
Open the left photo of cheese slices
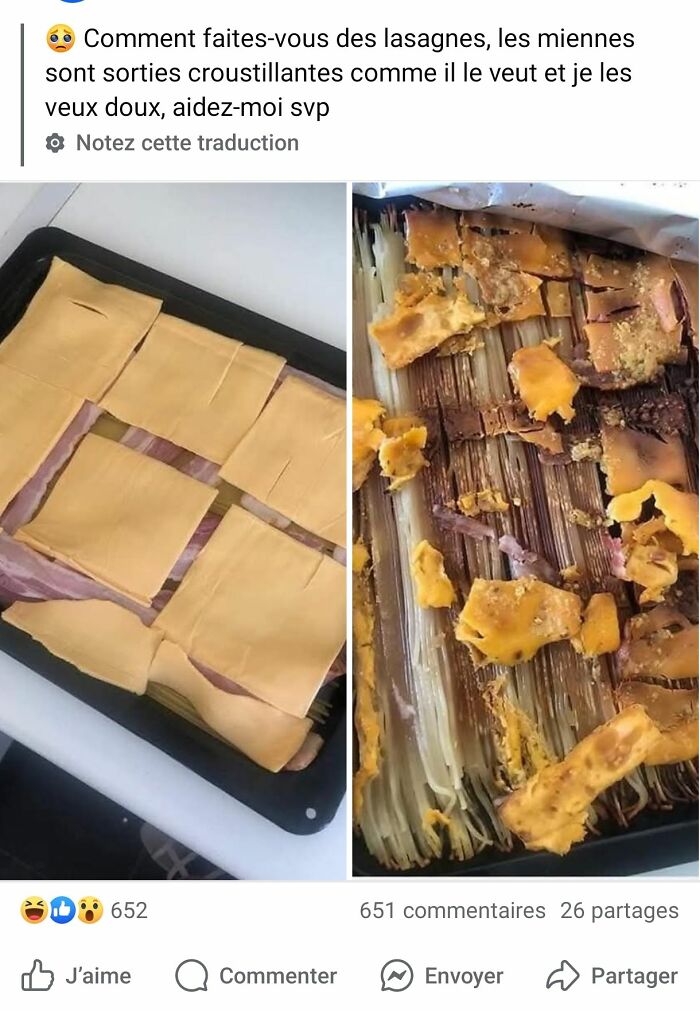coord(173,530)
